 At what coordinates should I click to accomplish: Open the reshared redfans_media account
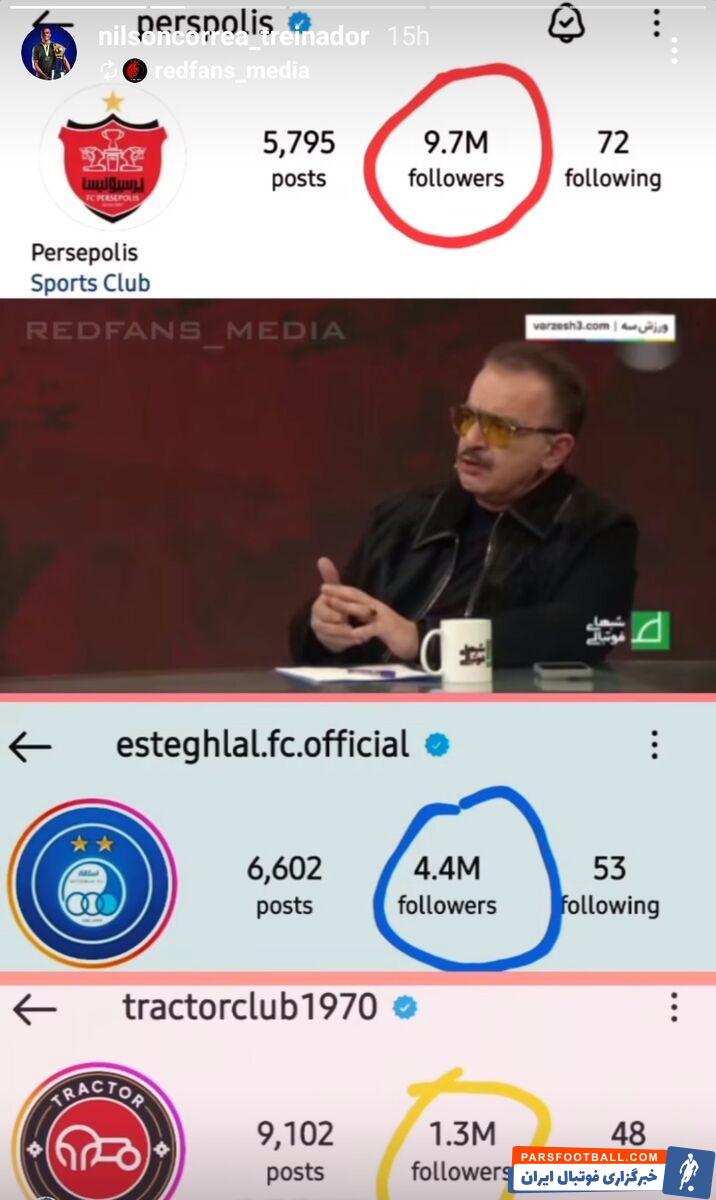230,70
